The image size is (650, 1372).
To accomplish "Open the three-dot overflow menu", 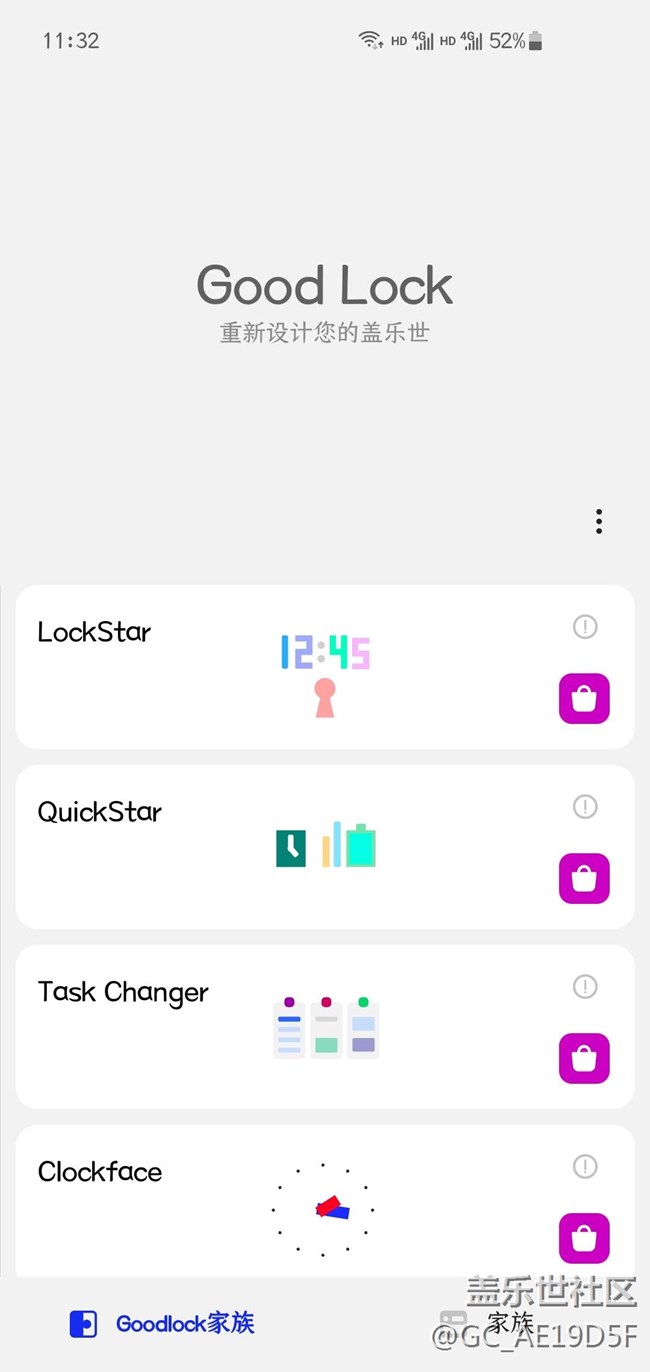I will pos(598,521).
